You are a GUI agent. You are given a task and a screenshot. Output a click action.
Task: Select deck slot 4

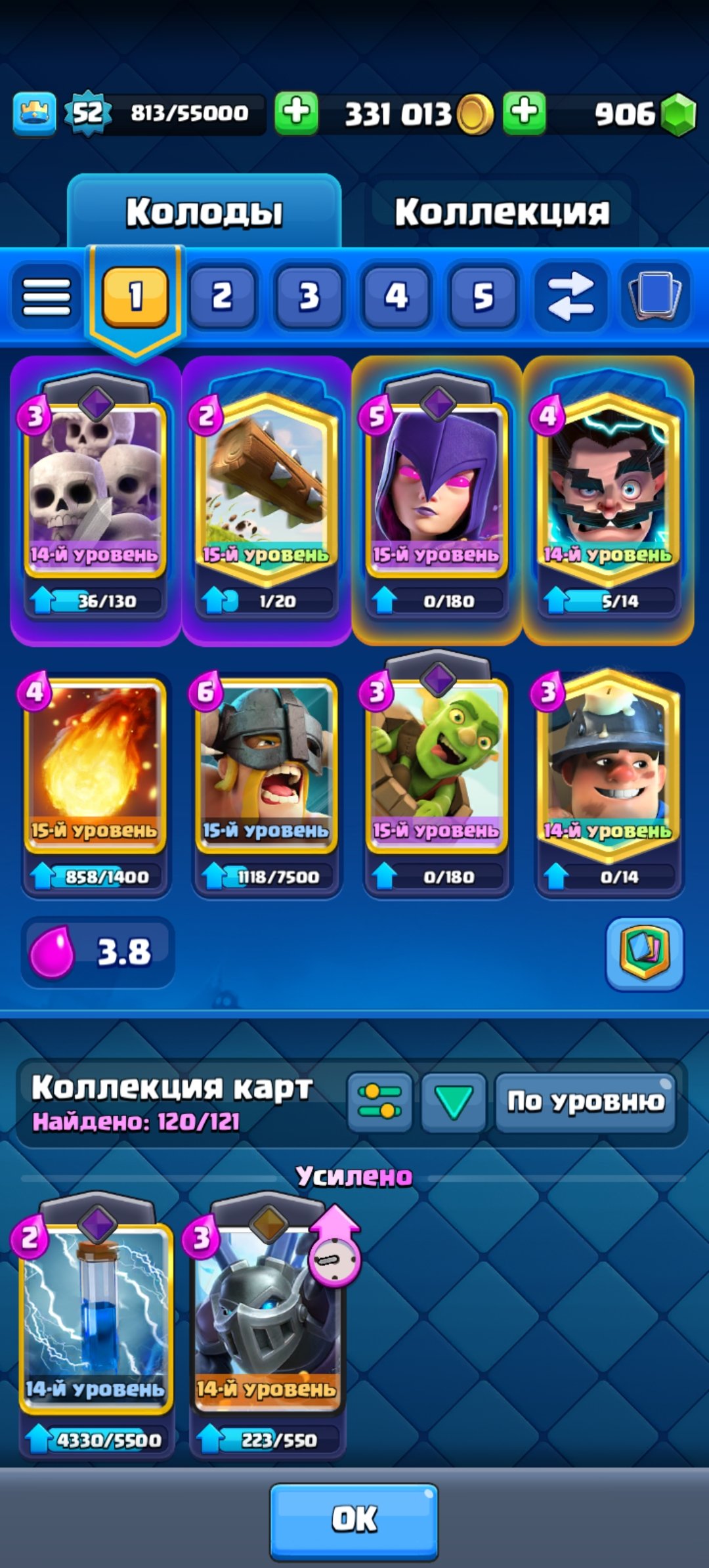pos(396,297)
